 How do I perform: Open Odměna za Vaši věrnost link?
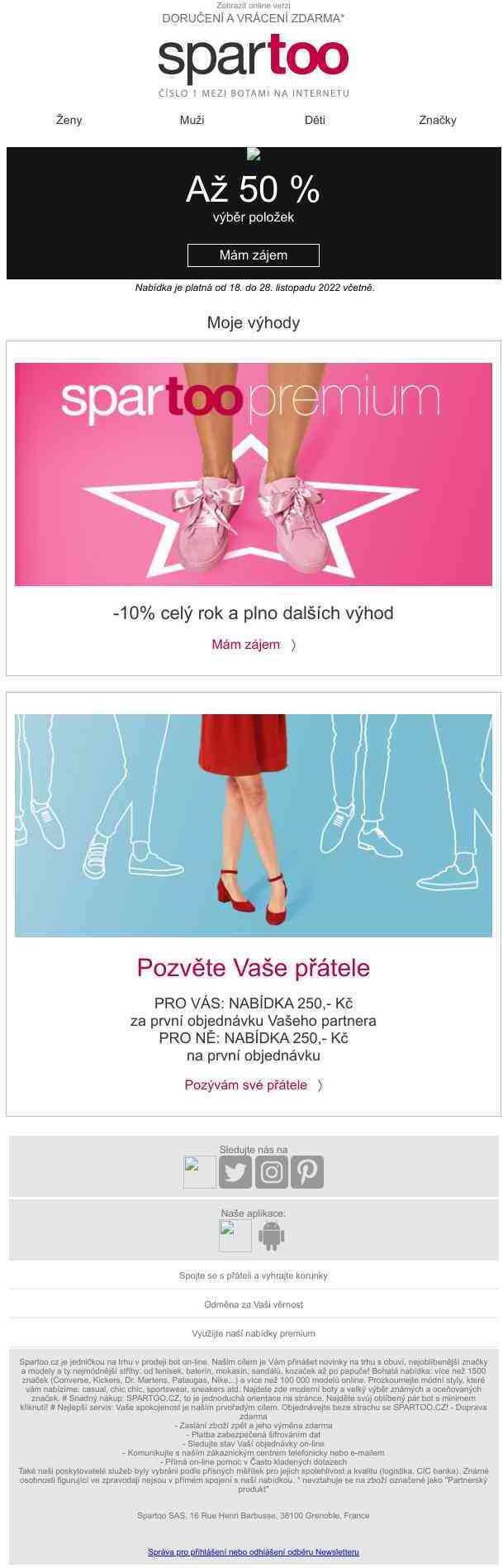coord(254,1304)
